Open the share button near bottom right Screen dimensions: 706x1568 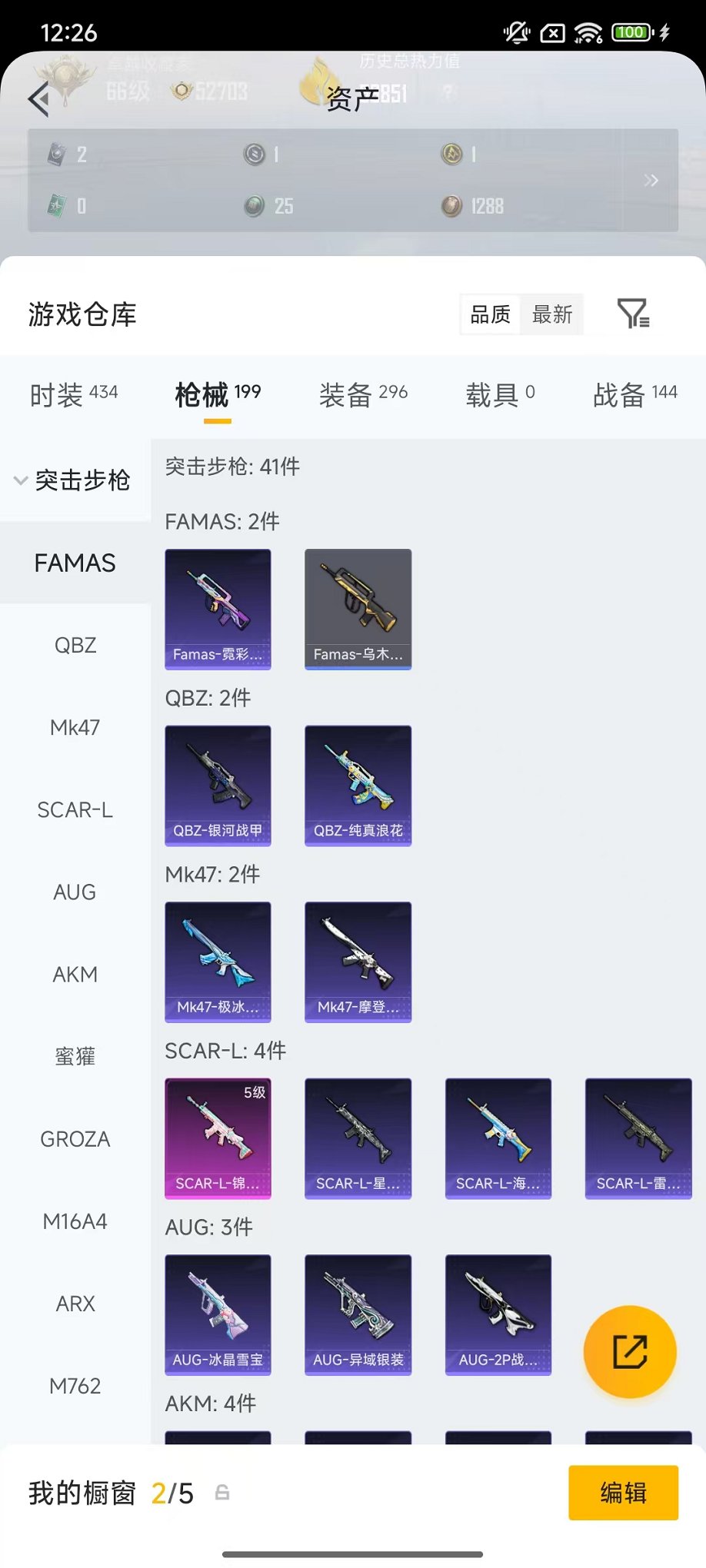[628, 1351]
